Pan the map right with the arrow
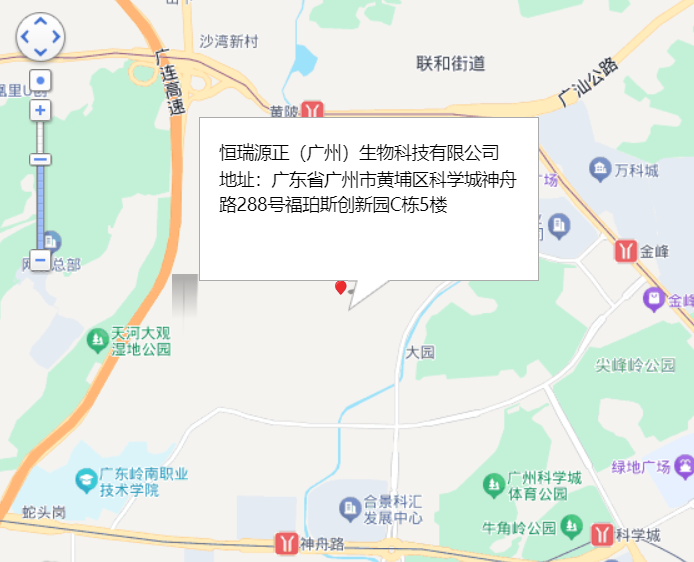694x562 pixels. [x=55, y=37]
